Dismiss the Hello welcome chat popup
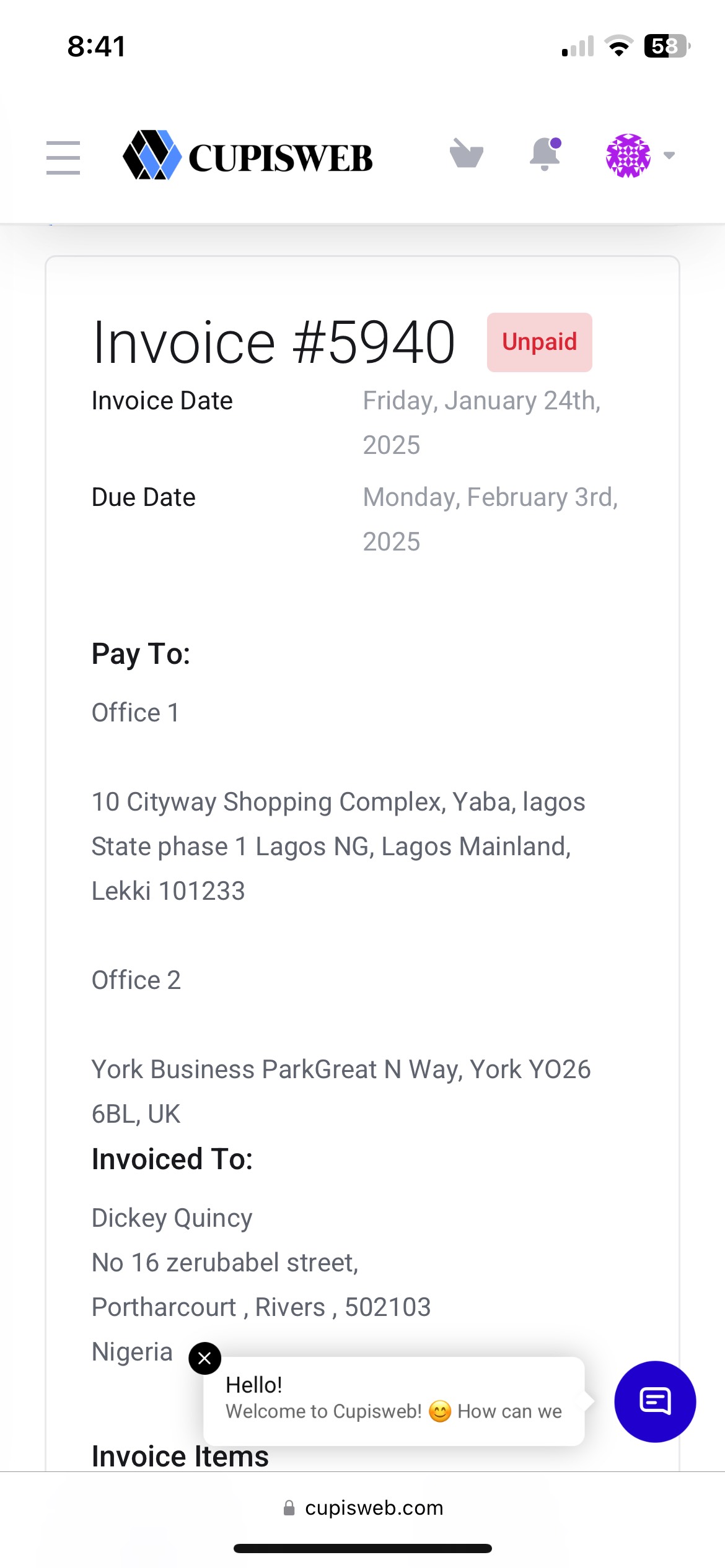Screen dimensions: 725x1568 pos(205,1358)
